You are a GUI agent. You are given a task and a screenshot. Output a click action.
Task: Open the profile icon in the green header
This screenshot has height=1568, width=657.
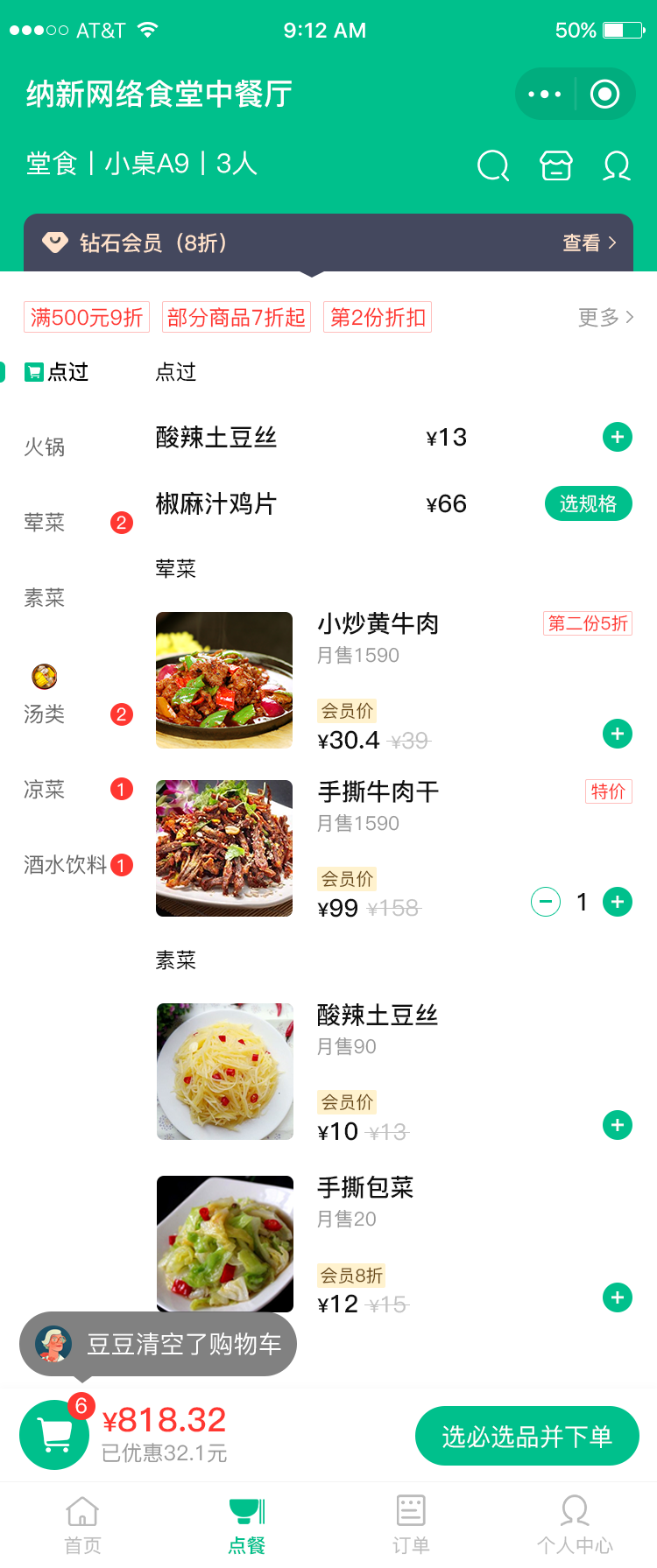pos(616,165)
